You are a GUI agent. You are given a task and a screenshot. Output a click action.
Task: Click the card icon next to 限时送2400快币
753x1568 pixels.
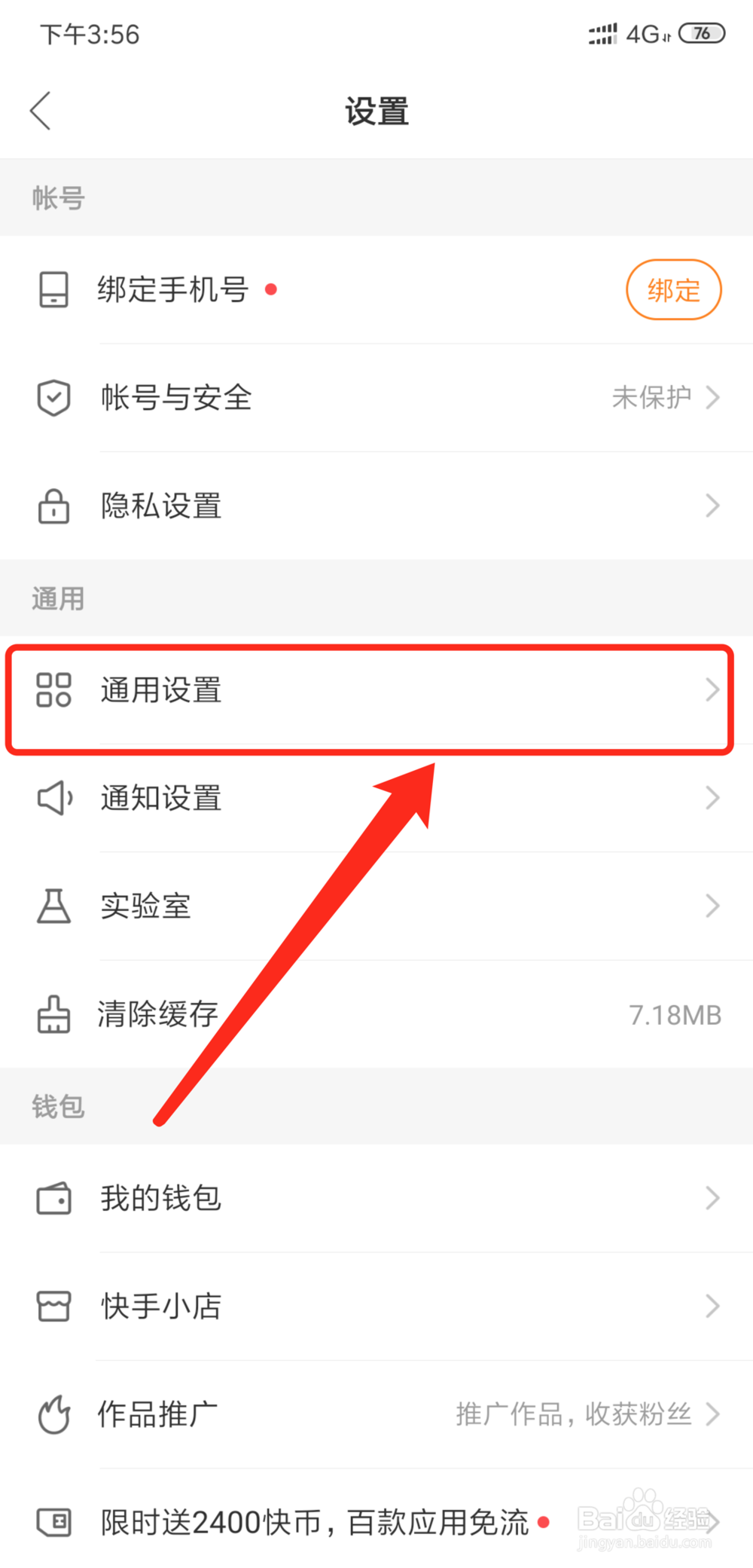coord(52,1521)
